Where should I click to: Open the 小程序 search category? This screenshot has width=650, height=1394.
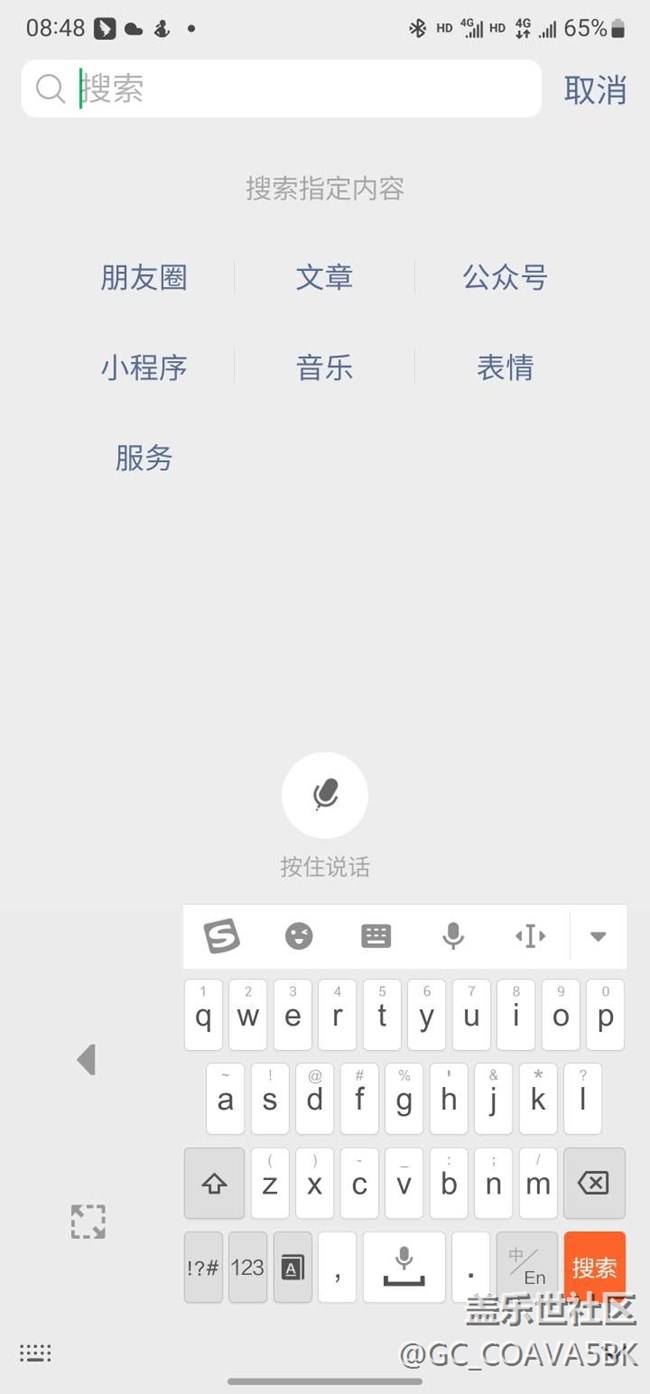point(144,368)
